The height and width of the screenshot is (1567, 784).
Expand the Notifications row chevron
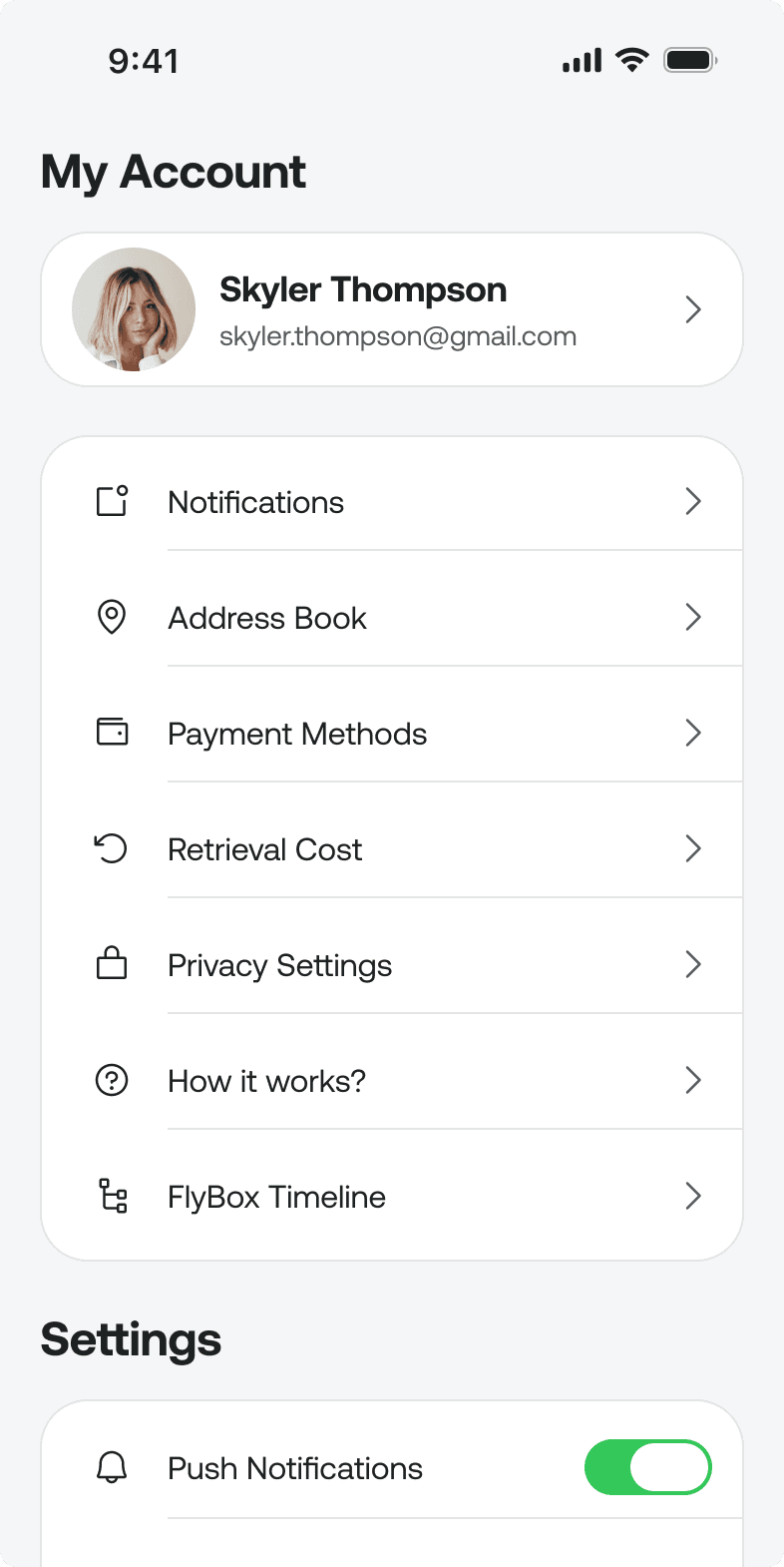[x=693, y=501]
